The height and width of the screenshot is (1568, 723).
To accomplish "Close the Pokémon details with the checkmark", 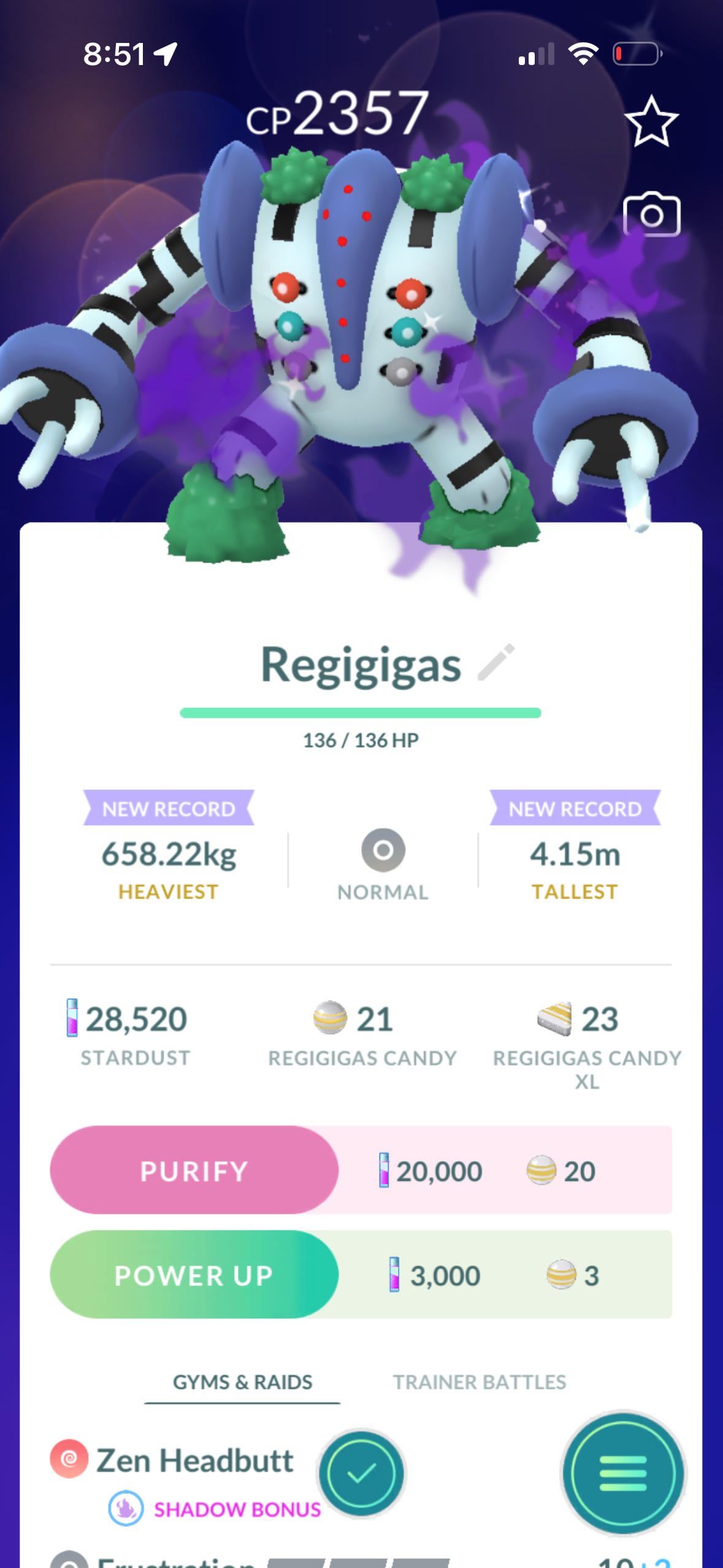I will click(361, 1473).
